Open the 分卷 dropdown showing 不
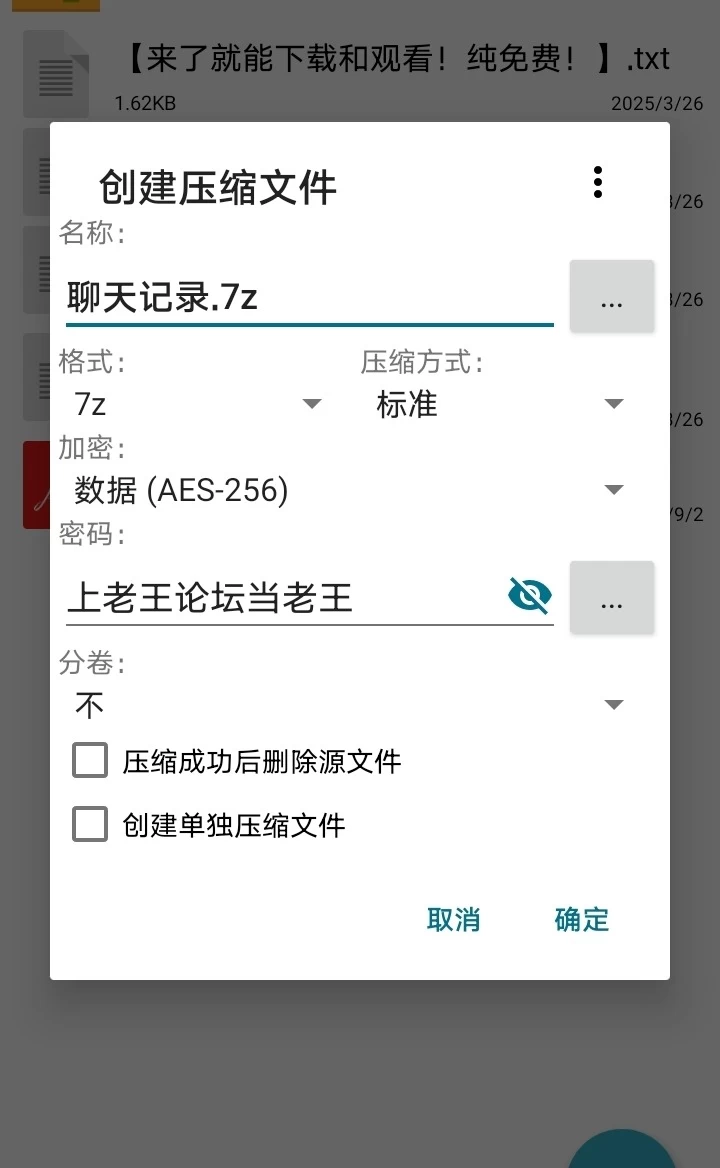The width and height of the screenshot is (720, 1168). coord(348,705)
